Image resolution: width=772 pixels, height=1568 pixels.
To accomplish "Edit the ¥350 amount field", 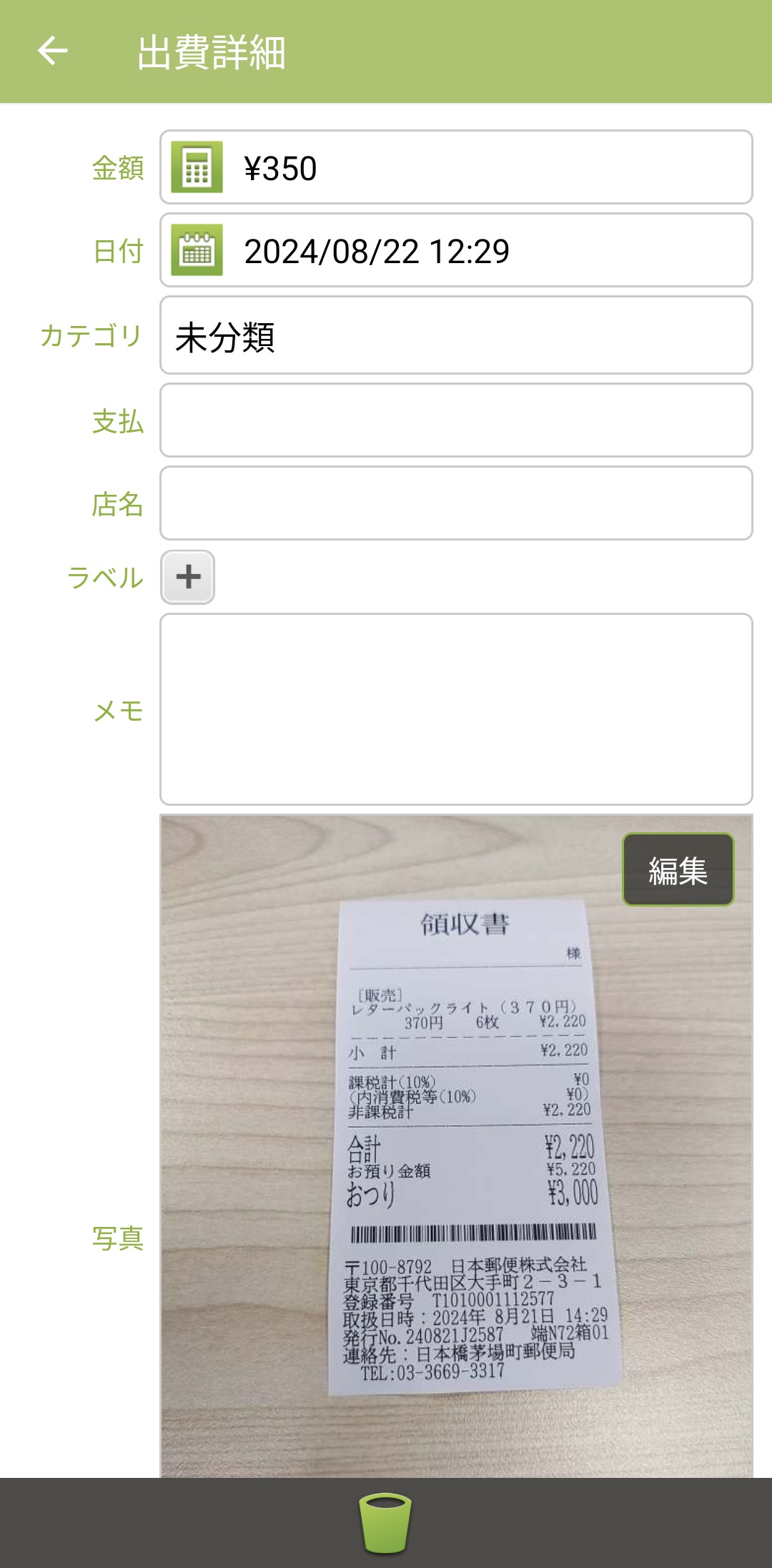I will [486, 167].
